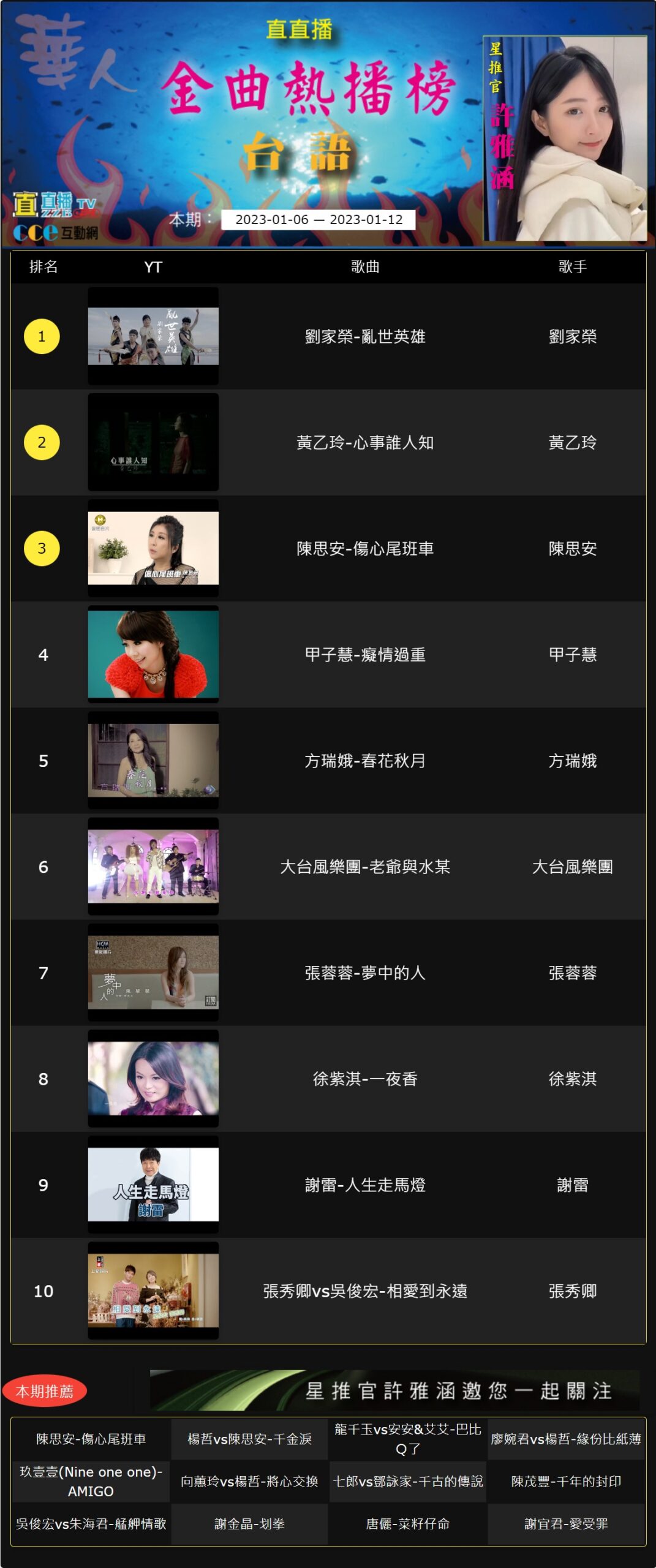Open recommended song 吳俊宏vs朱海君-艋舺情歌
Image resolution: width=656 pixels, height=1568 pixels.
(91, 1523)
